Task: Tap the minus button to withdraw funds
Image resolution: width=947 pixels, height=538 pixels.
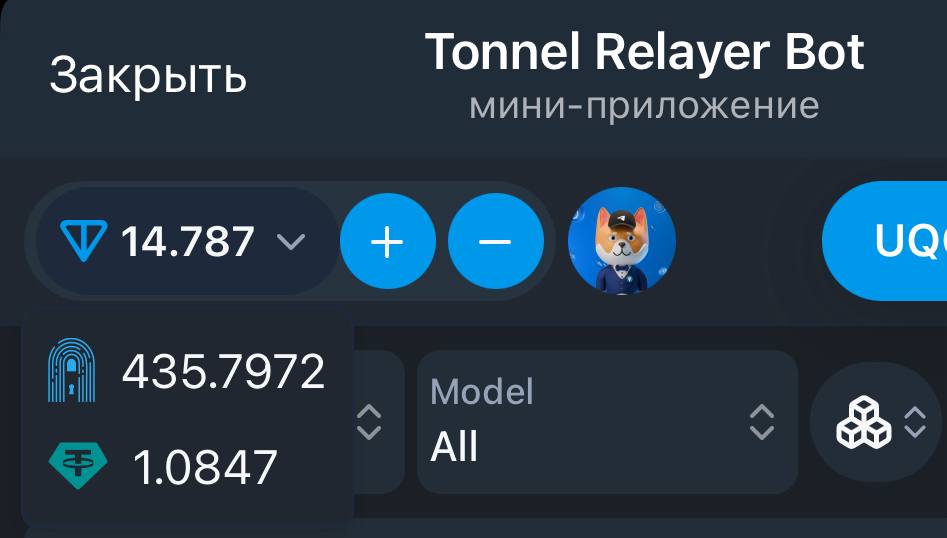Action: coord(496,242)
